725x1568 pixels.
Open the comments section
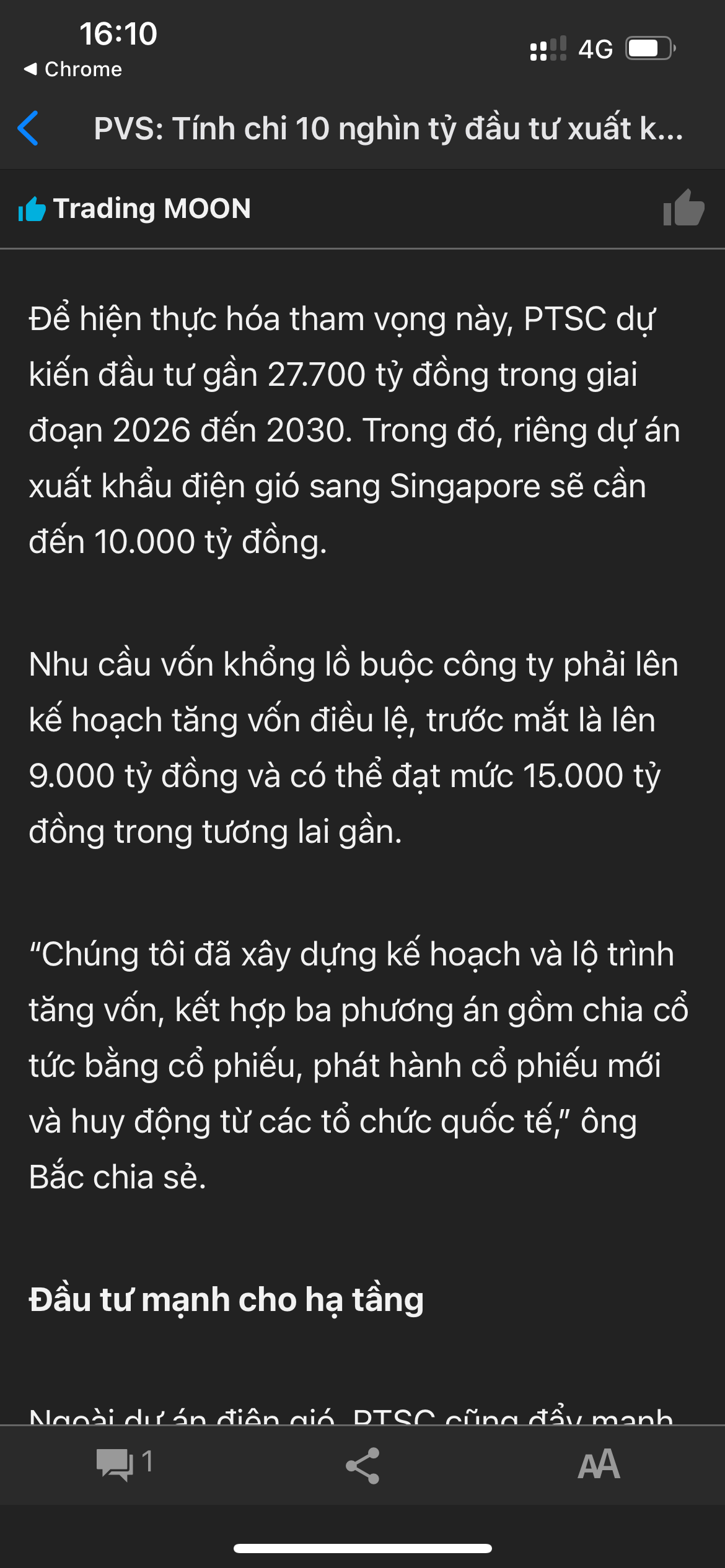click(123, 1465)
